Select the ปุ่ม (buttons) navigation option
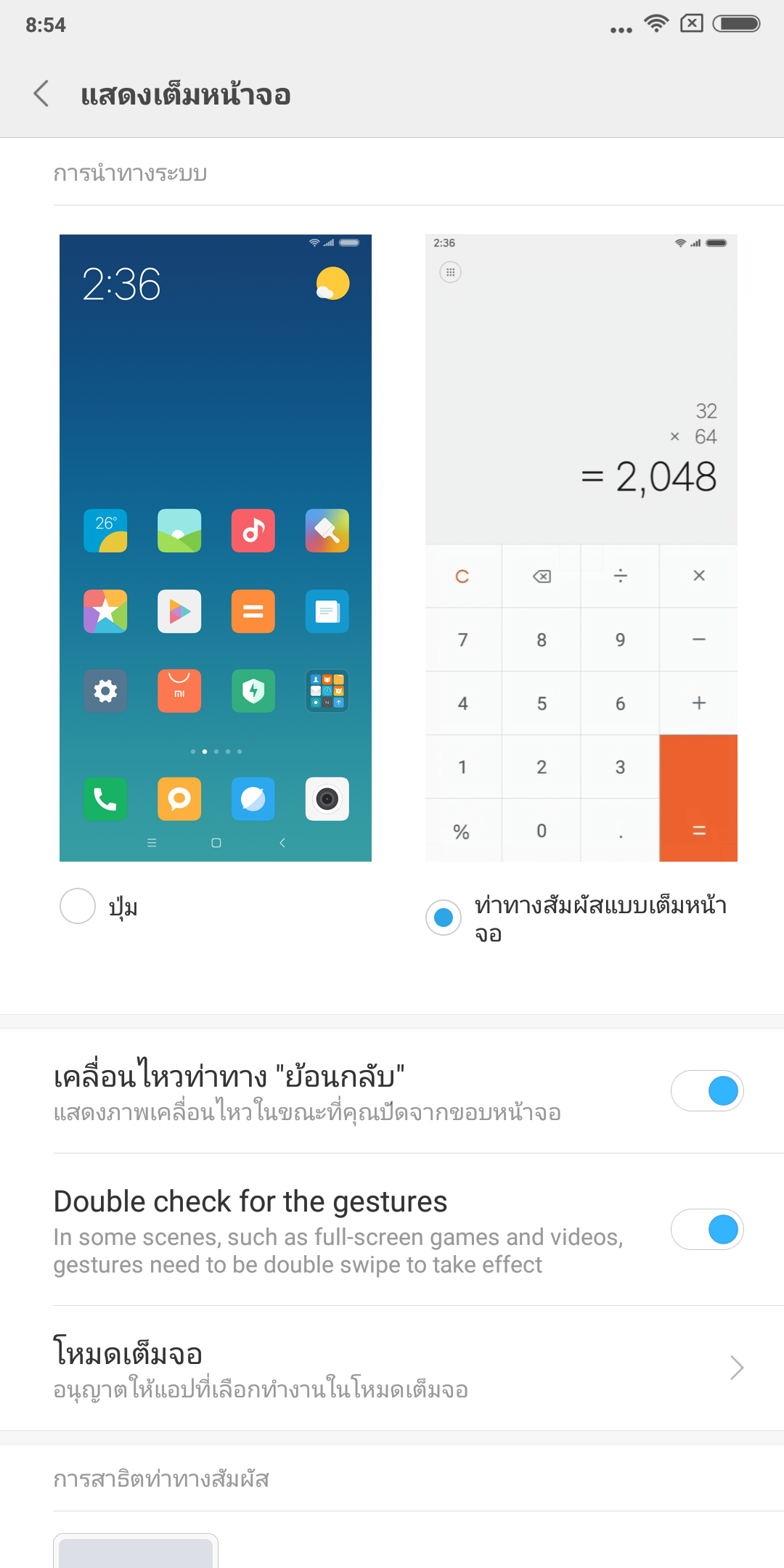Image resolution: width=784 pixels, height=1568 pixels. (78, 906)
